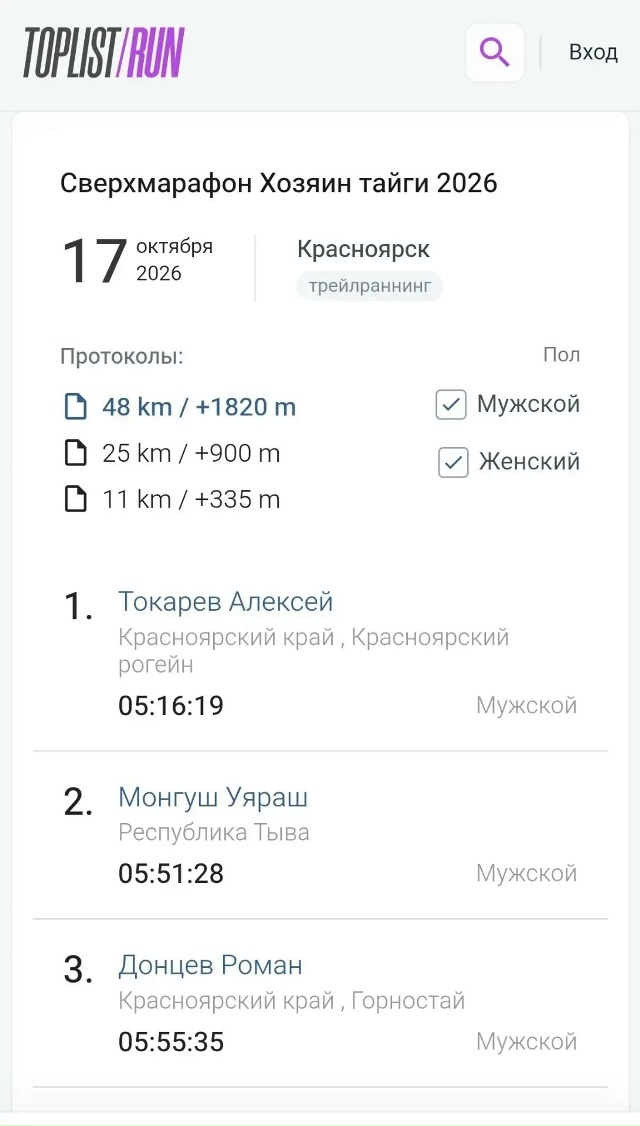Open Токарев Алексей's runner profile
This screenshot has width=640, height=1126.
click(x=226, y=602)
